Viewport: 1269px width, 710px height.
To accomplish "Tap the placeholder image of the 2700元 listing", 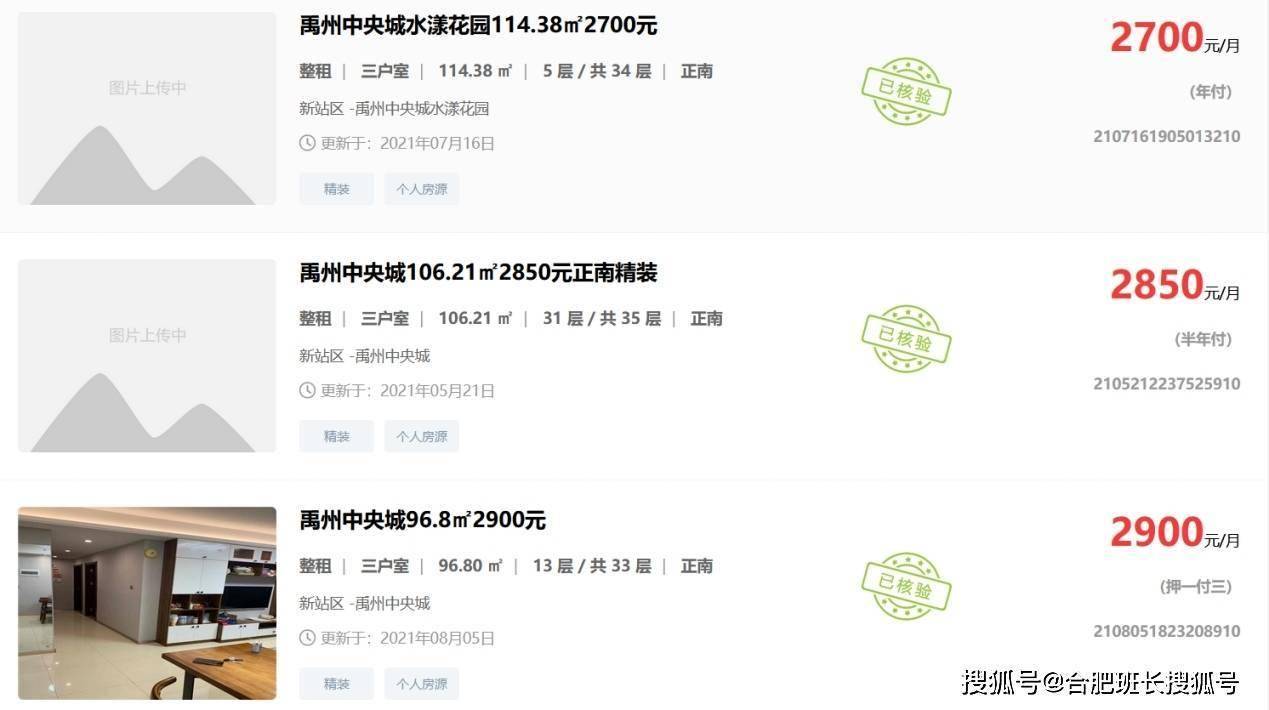I will pos(147,108).
